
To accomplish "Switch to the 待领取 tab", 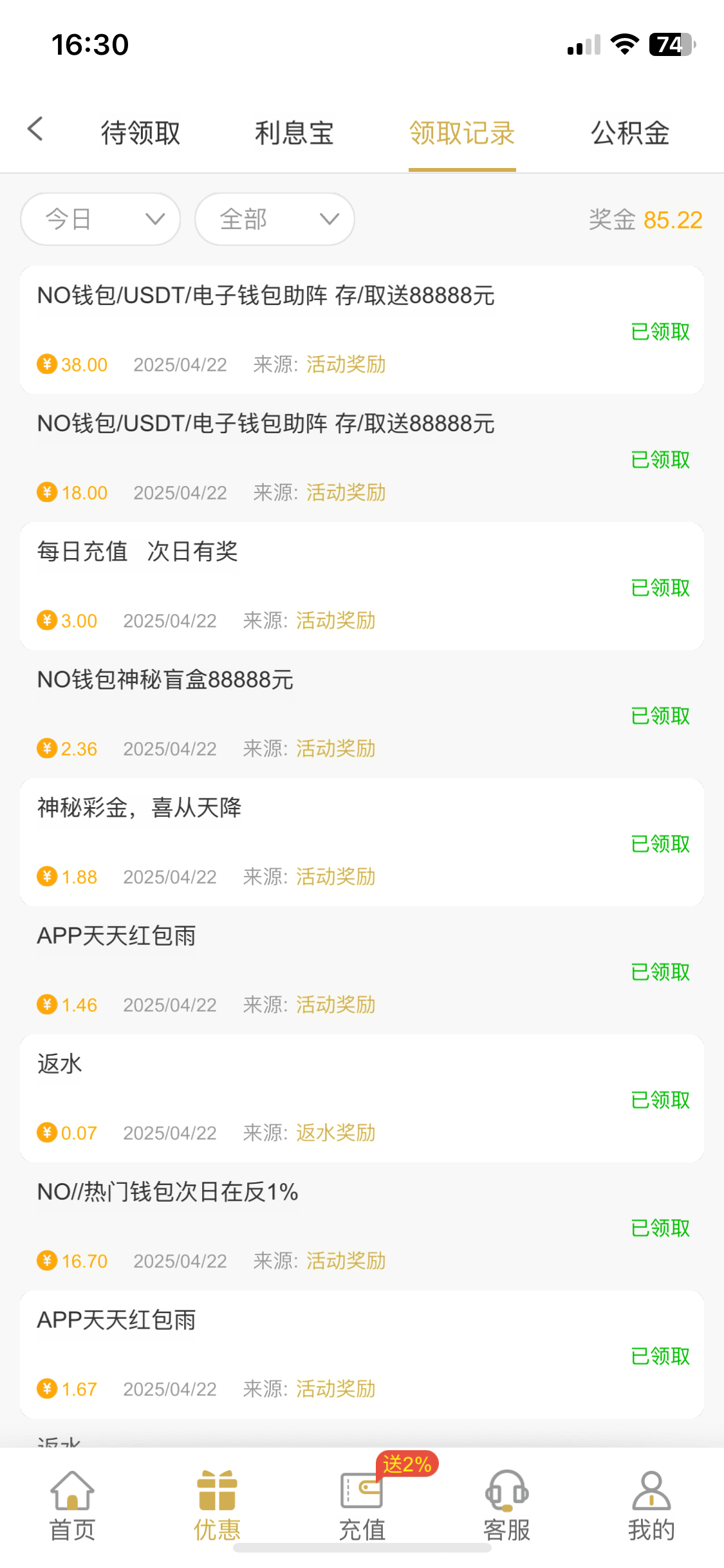I will click(140, 133).
